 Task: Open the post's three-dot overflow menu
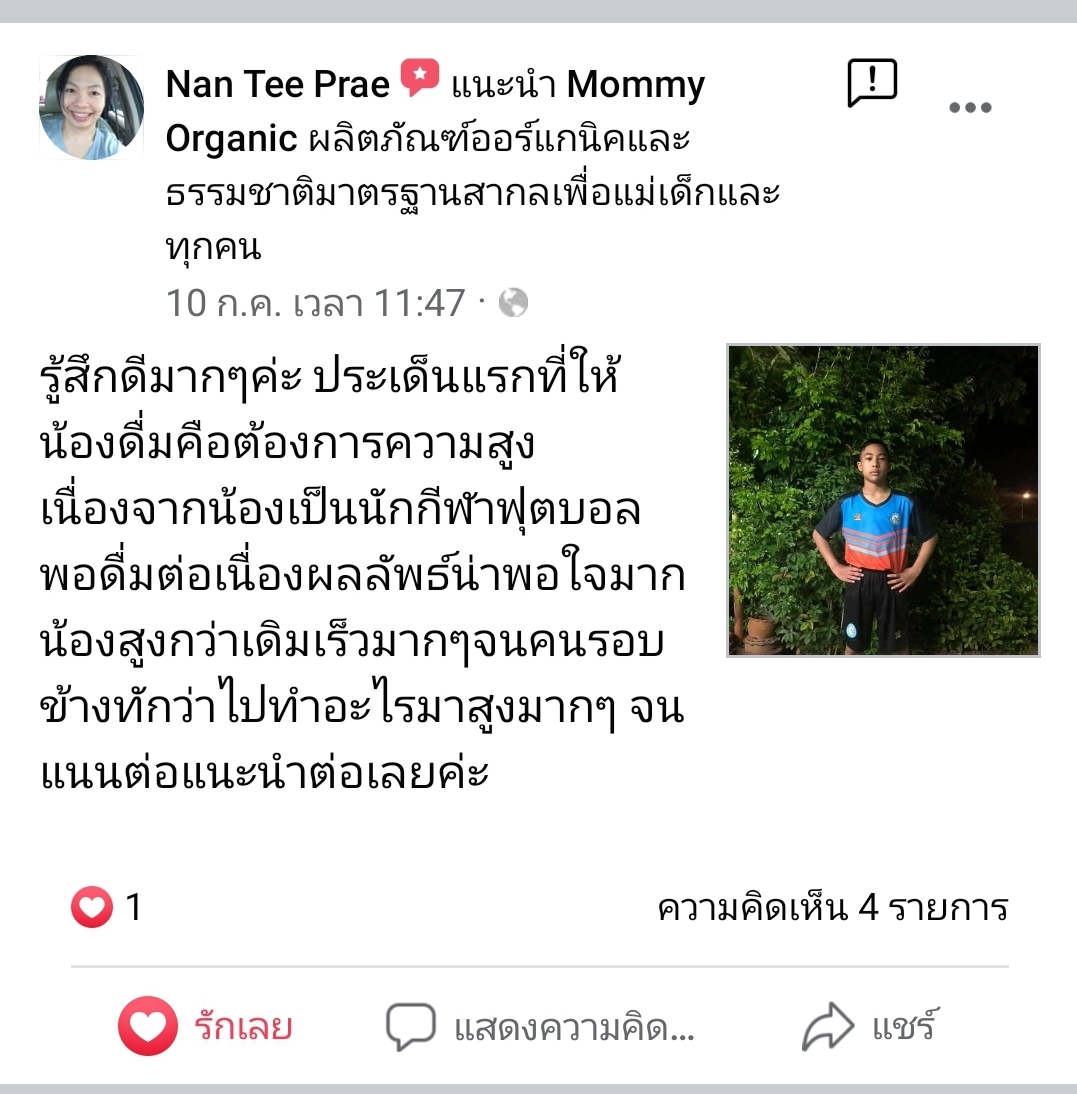tap(969, 108)
